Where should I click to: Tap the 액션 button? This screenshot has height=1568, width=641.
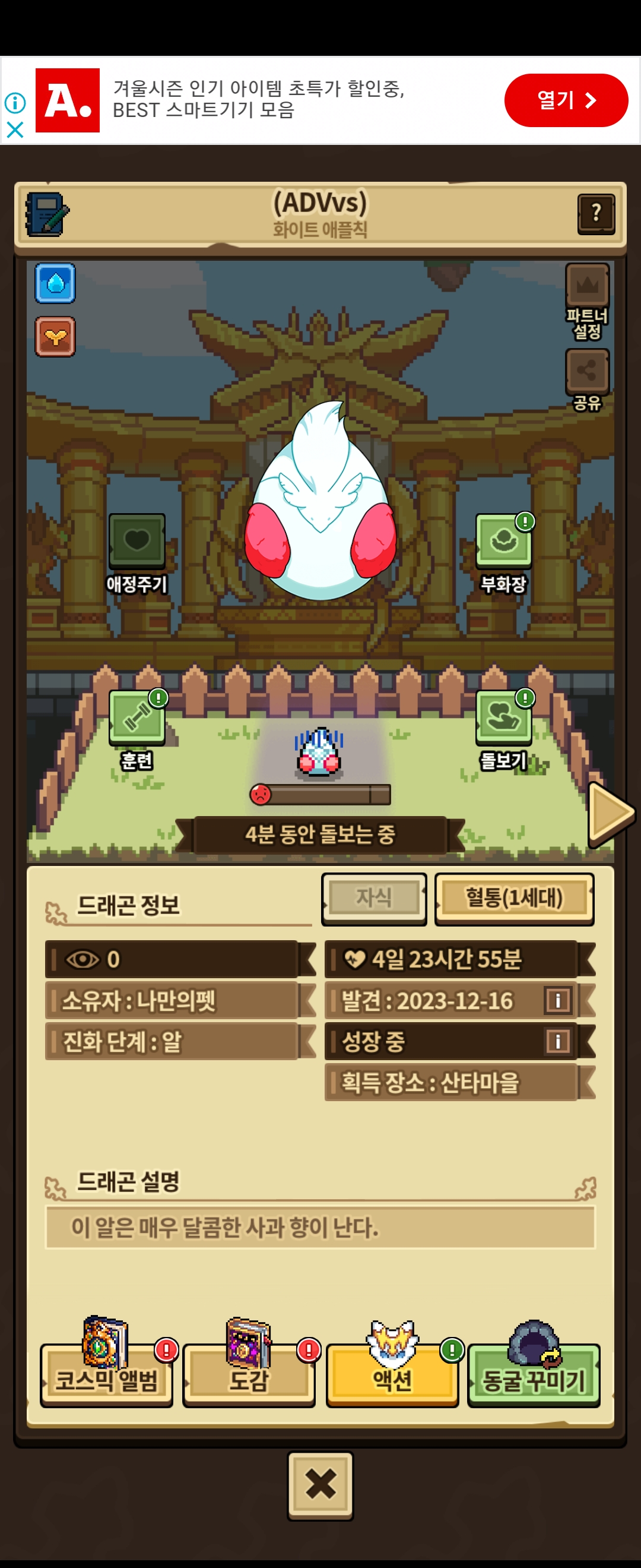(x=392, y=1374)
